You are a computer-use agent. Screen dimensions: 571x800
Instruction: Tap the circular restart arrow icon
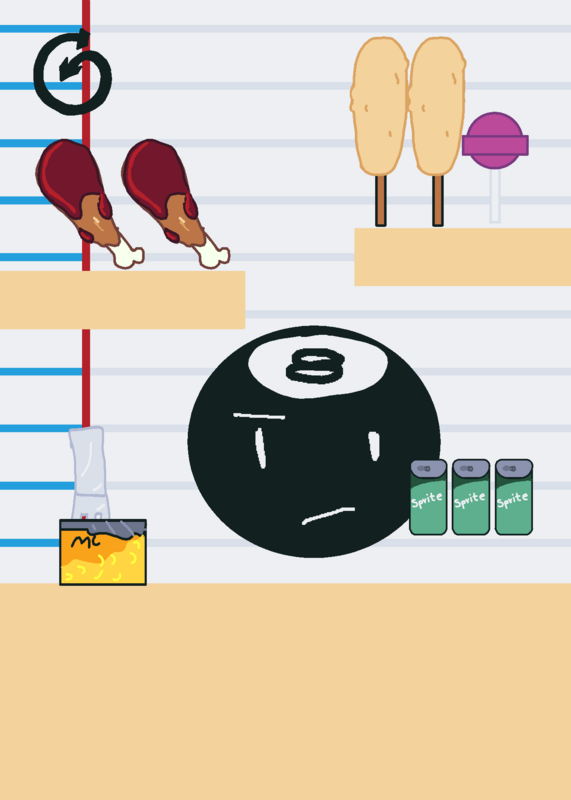pyautogui.click(x=72, y=72)
